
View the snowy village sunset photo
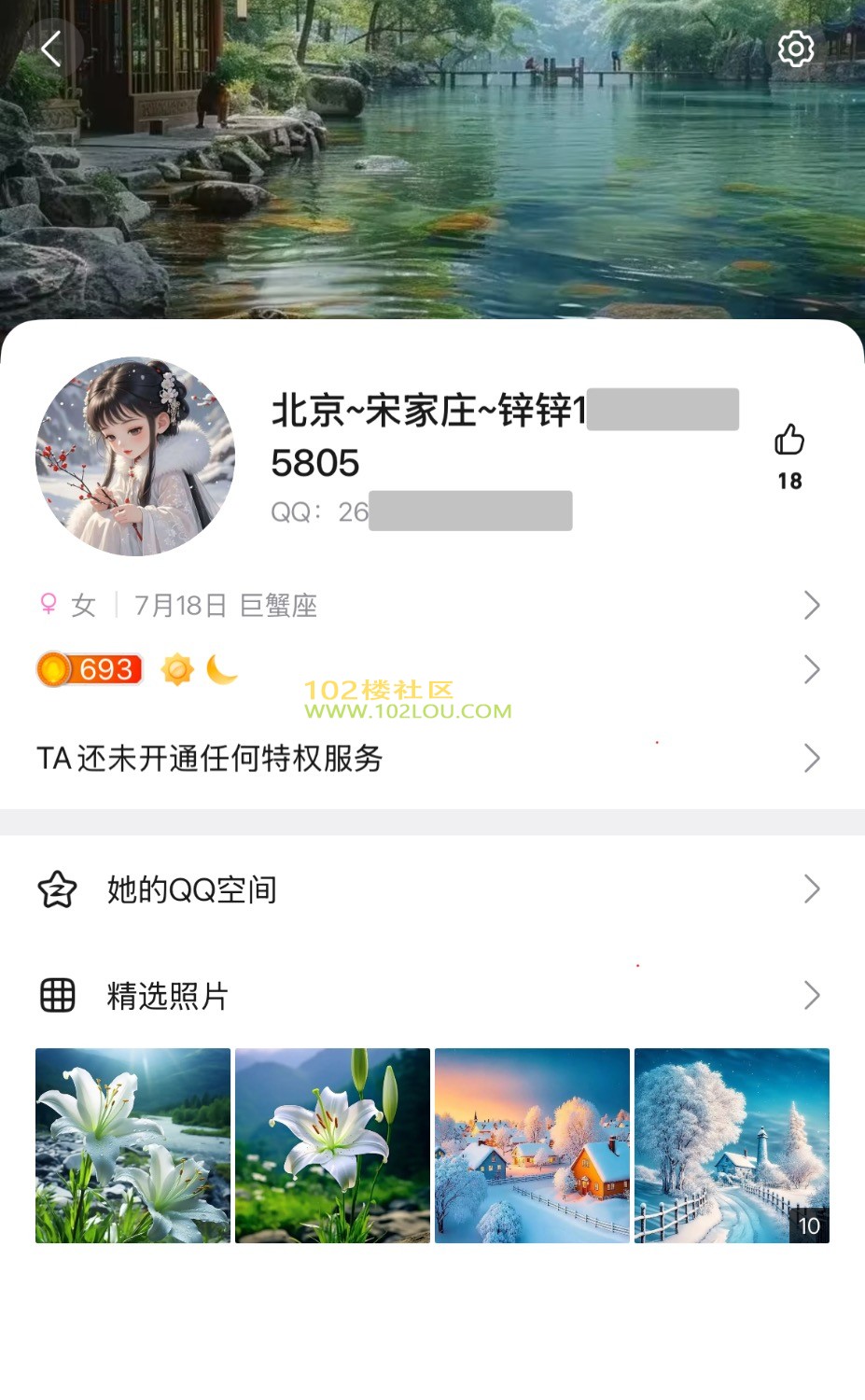click(x=532, y=1145)
